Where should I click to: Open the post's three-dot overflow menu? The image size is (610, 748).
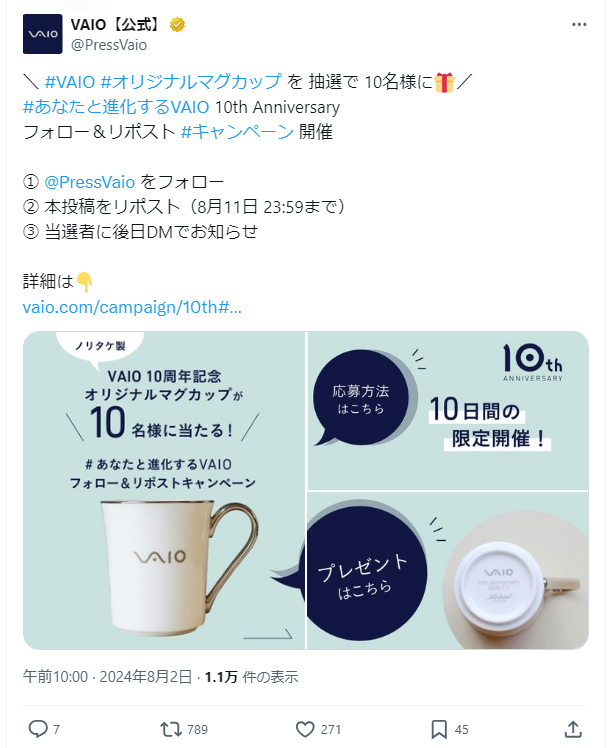click(x=579, y=24)
